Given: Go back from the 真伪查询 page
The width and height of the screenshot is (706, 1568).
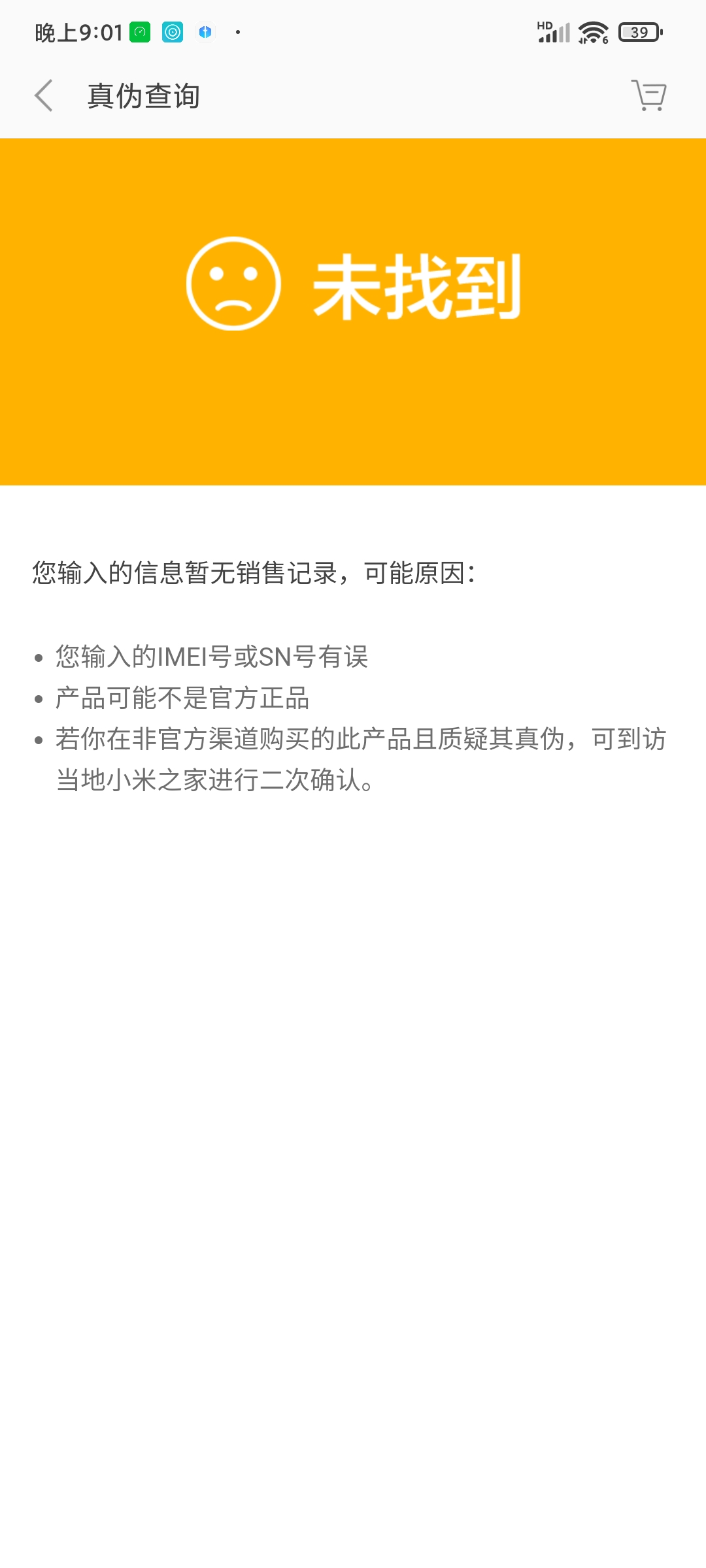Looking at the screenshot, I should click(44, 96).
